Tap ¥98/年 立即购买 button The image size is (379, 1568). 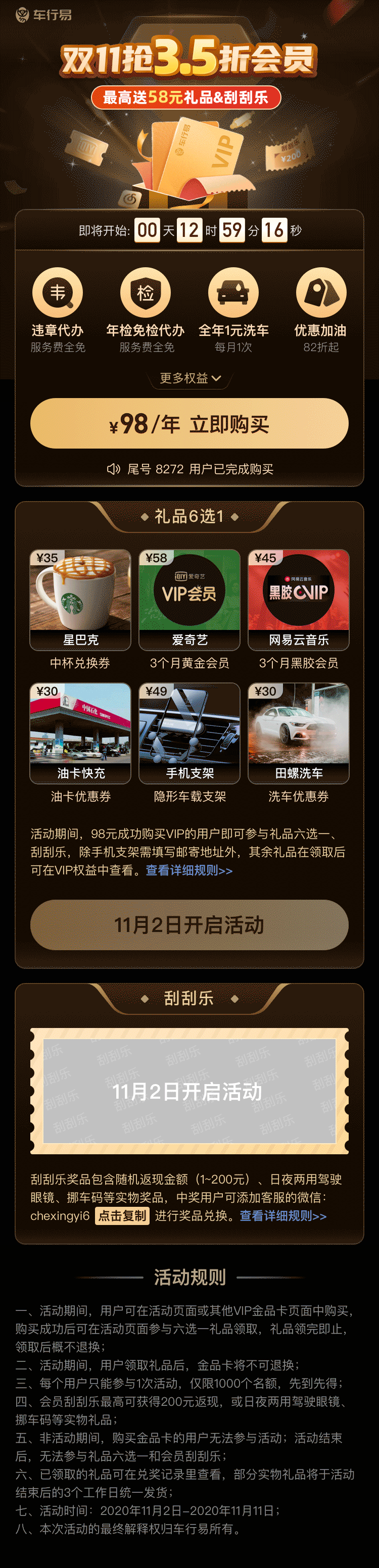[189, 424]
